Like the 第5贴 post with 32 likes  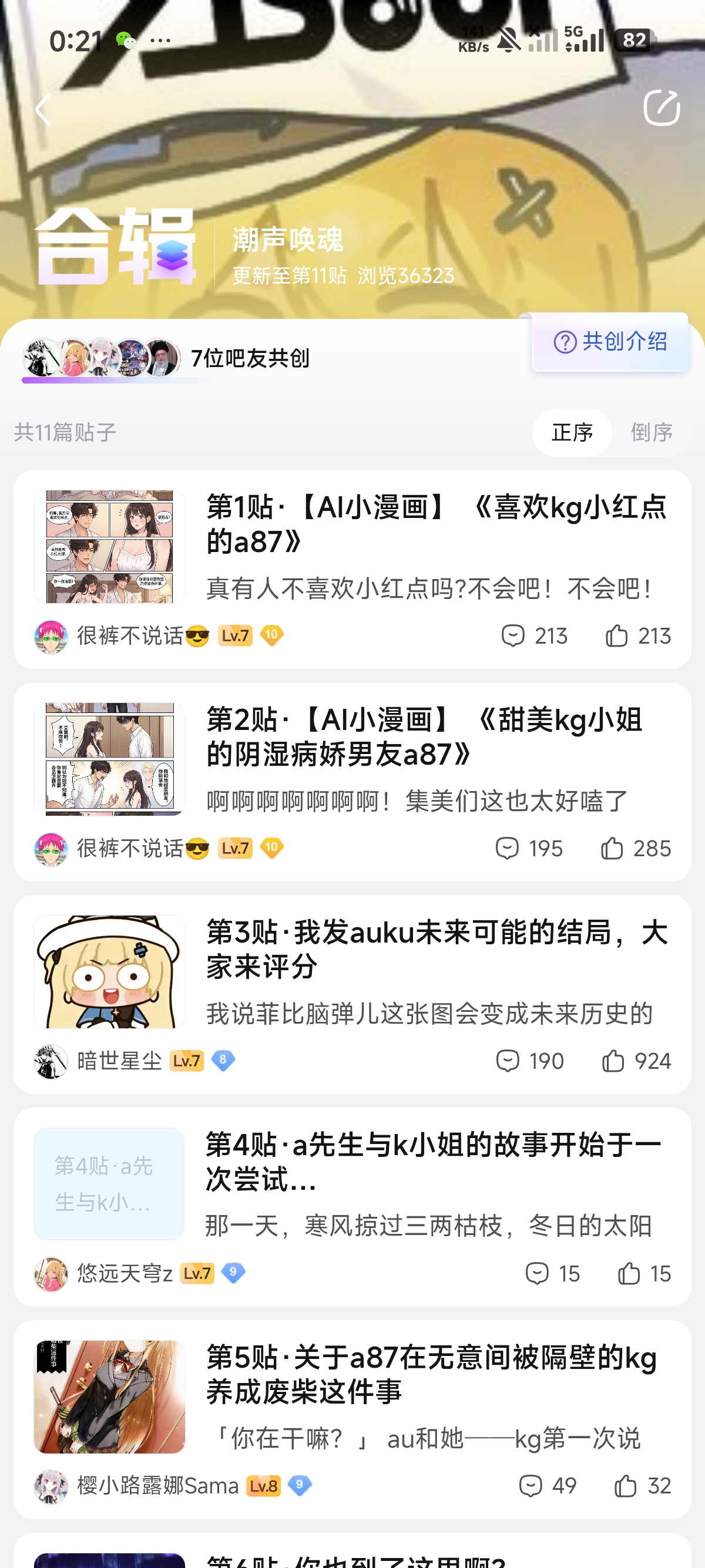coord(625,1486)
